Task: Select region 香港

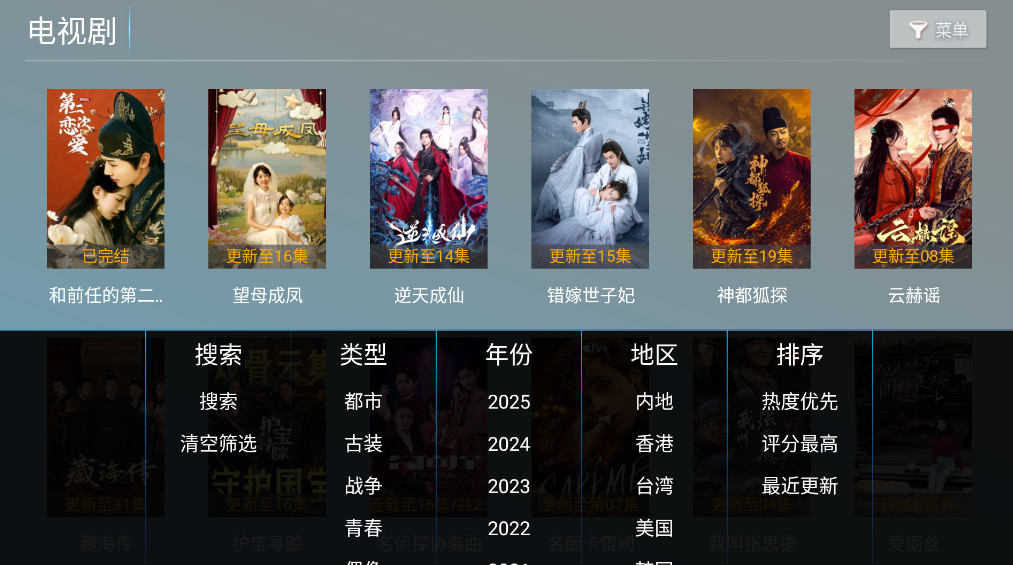Action: coord(654,444)
